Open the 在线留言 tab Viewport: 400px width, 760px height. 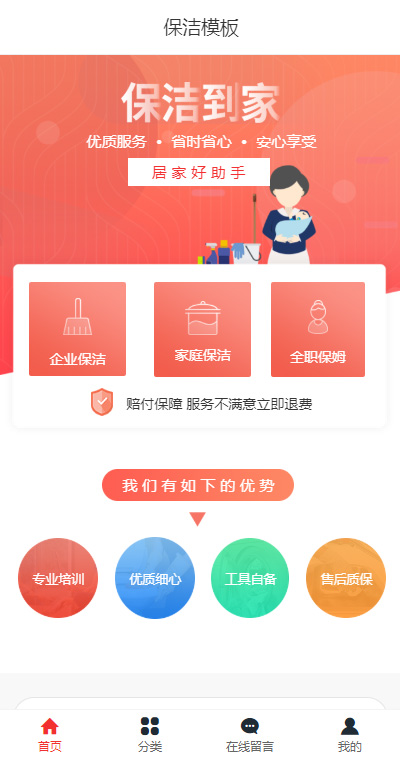tap(250, 735)
